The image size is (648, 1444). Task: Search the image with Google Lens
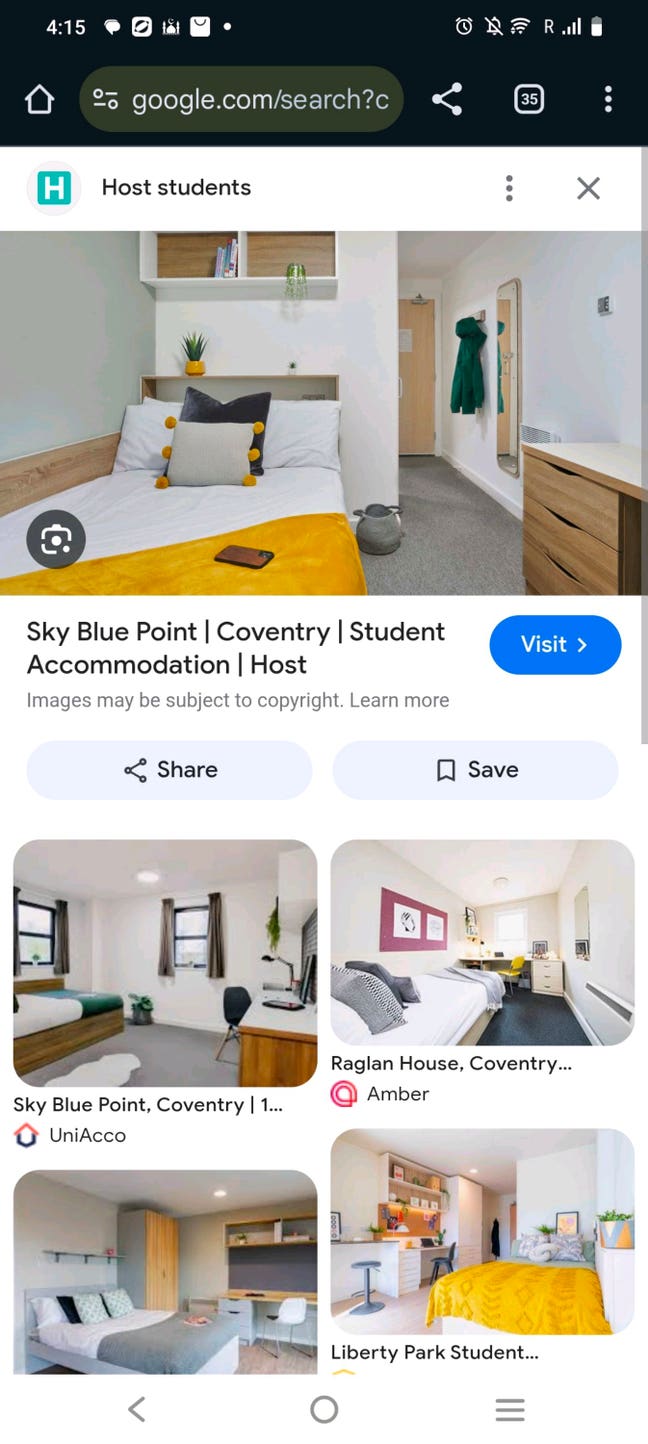56,540
